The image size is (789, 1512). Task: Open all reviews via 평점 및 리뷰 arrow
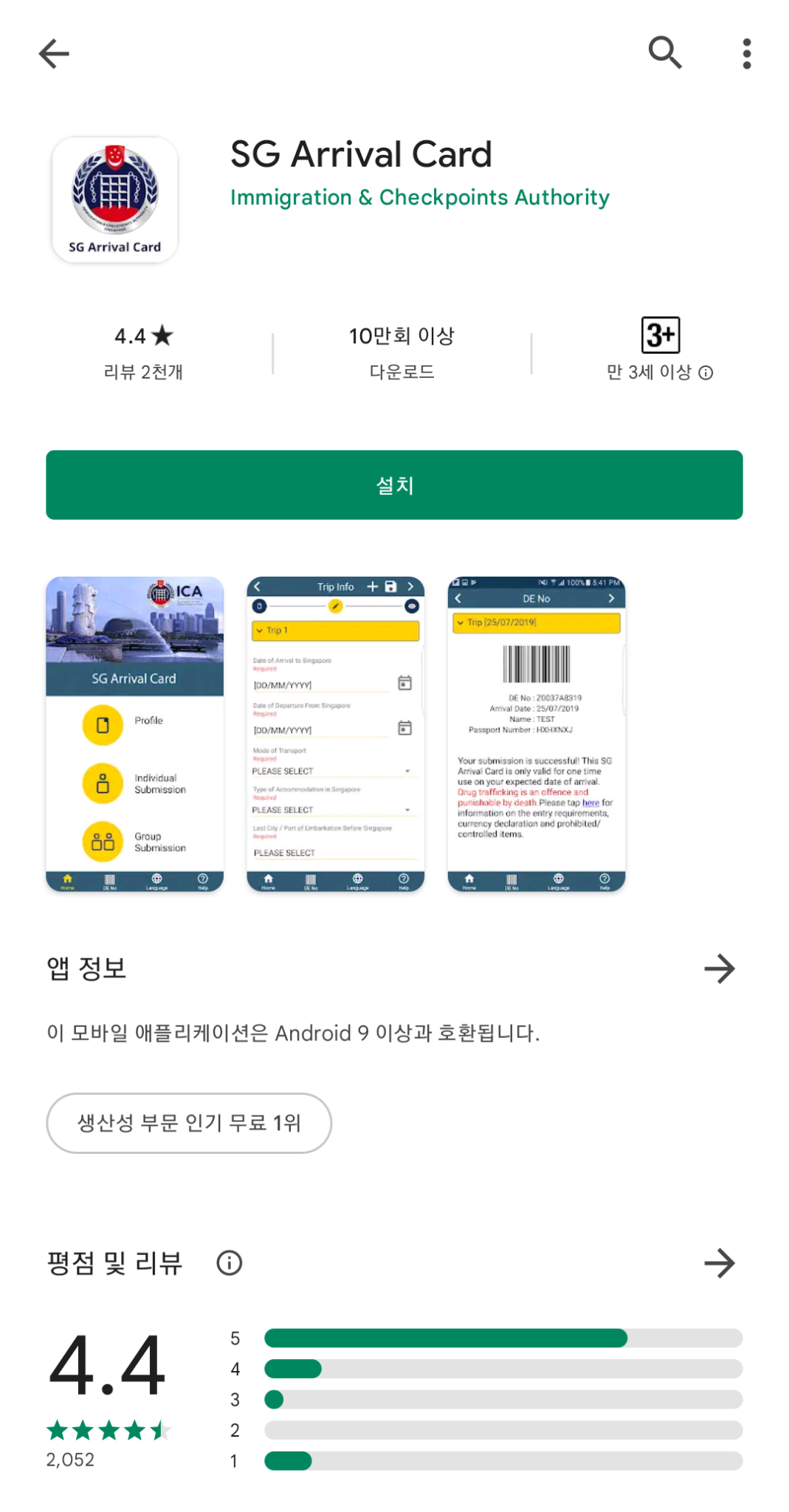click(719, 1263)
